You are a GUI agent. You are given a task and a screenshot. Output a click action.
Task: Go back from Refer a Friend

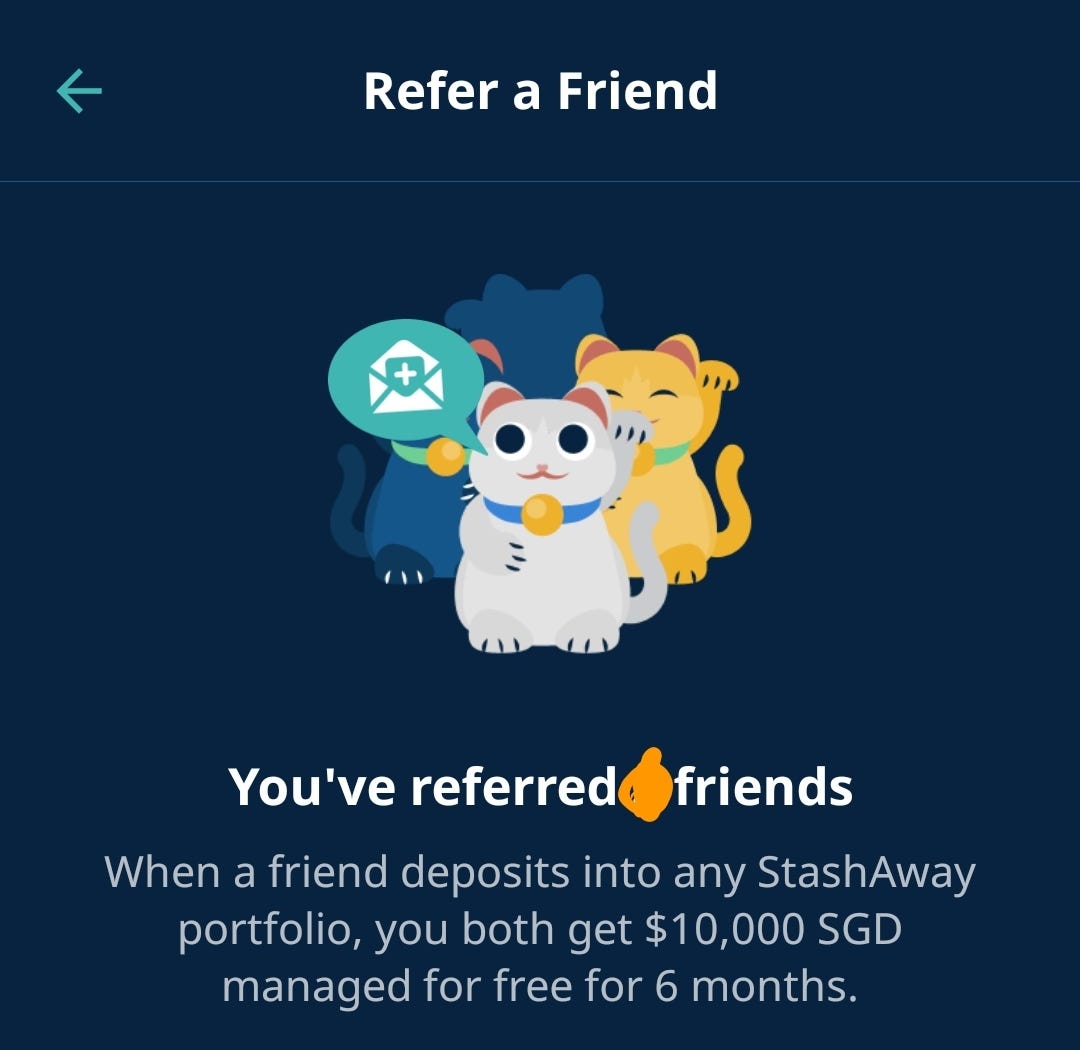click(x=79, y=92)
